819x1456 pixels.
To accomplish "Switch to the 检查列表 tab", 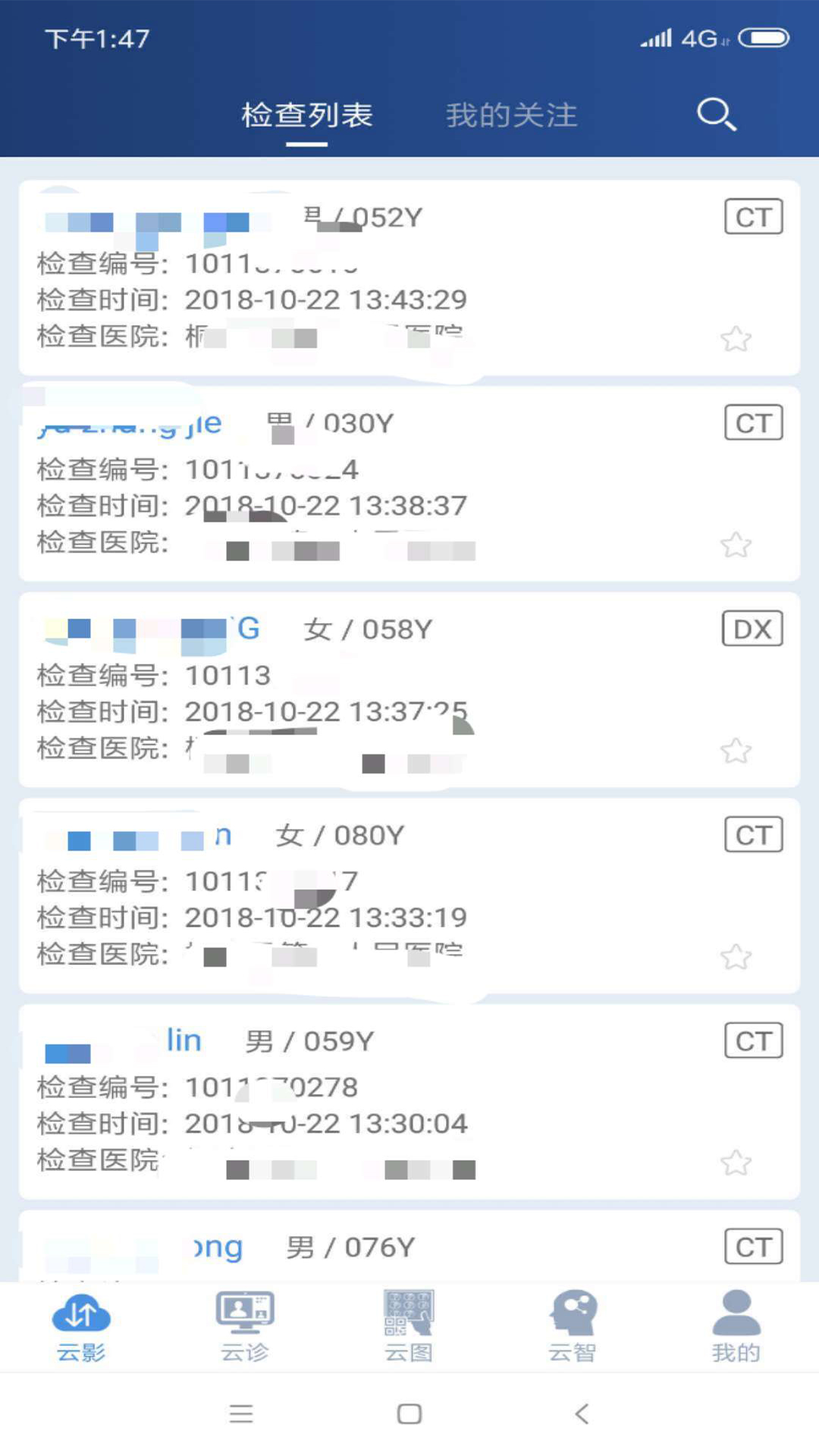I will click(307, 115).
